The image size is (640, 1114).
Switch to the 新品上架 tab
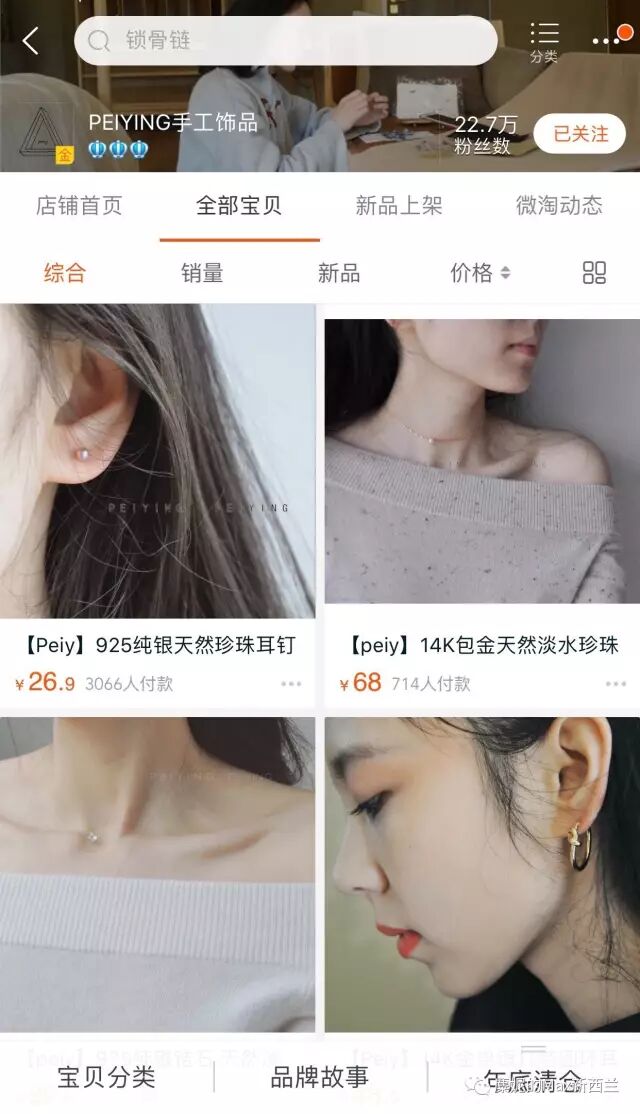click(x=399, y=206)
